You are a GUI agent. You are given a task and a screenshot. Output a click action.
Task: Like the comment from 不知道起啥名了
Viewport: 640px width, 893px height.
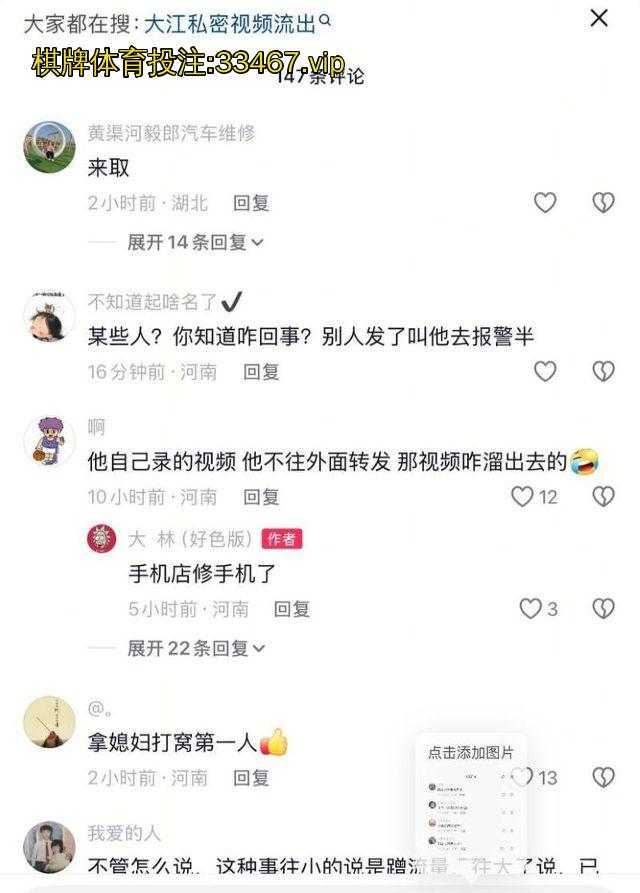point(544,372)
